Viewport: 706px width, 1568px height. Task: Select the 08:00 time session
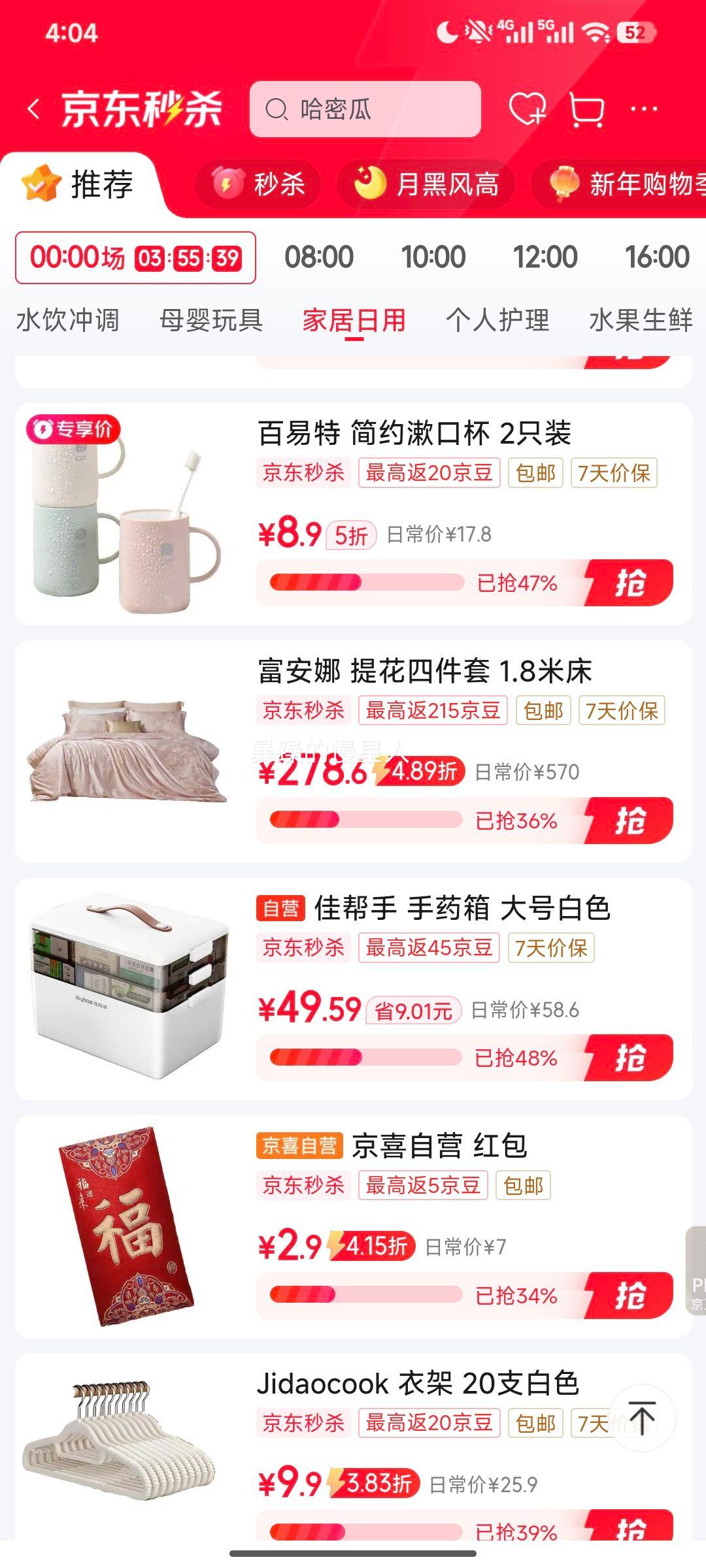click(320, 257)
